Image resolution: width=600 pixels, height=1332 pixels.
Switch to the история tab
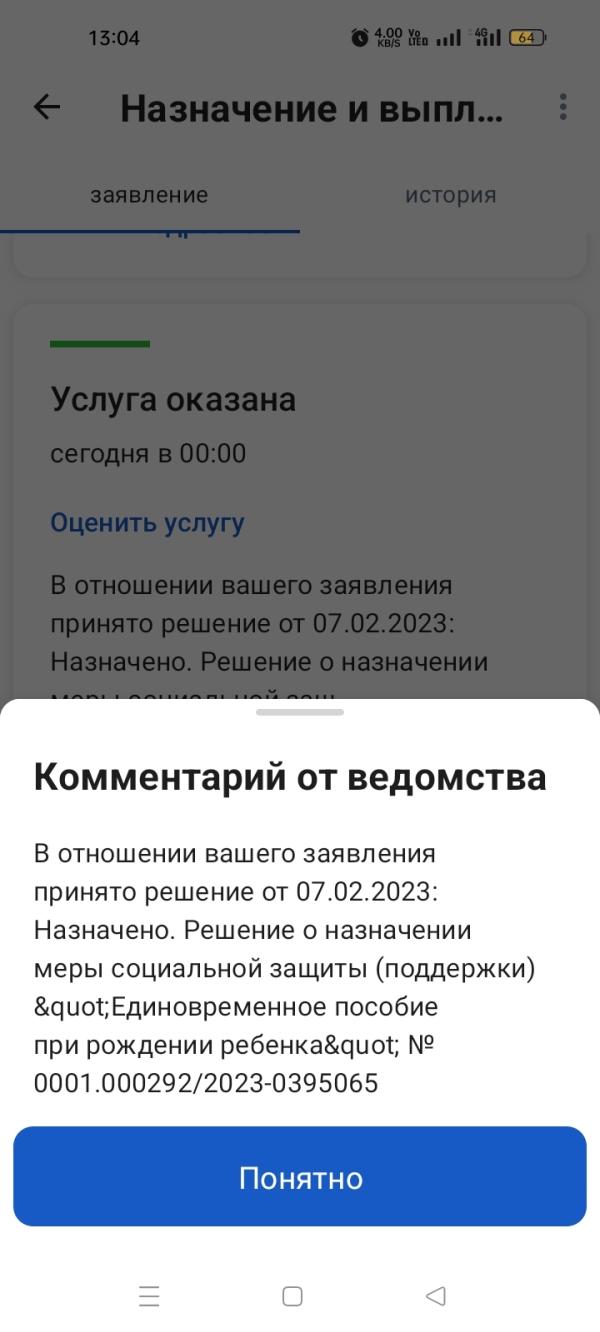tap(450, 195)
